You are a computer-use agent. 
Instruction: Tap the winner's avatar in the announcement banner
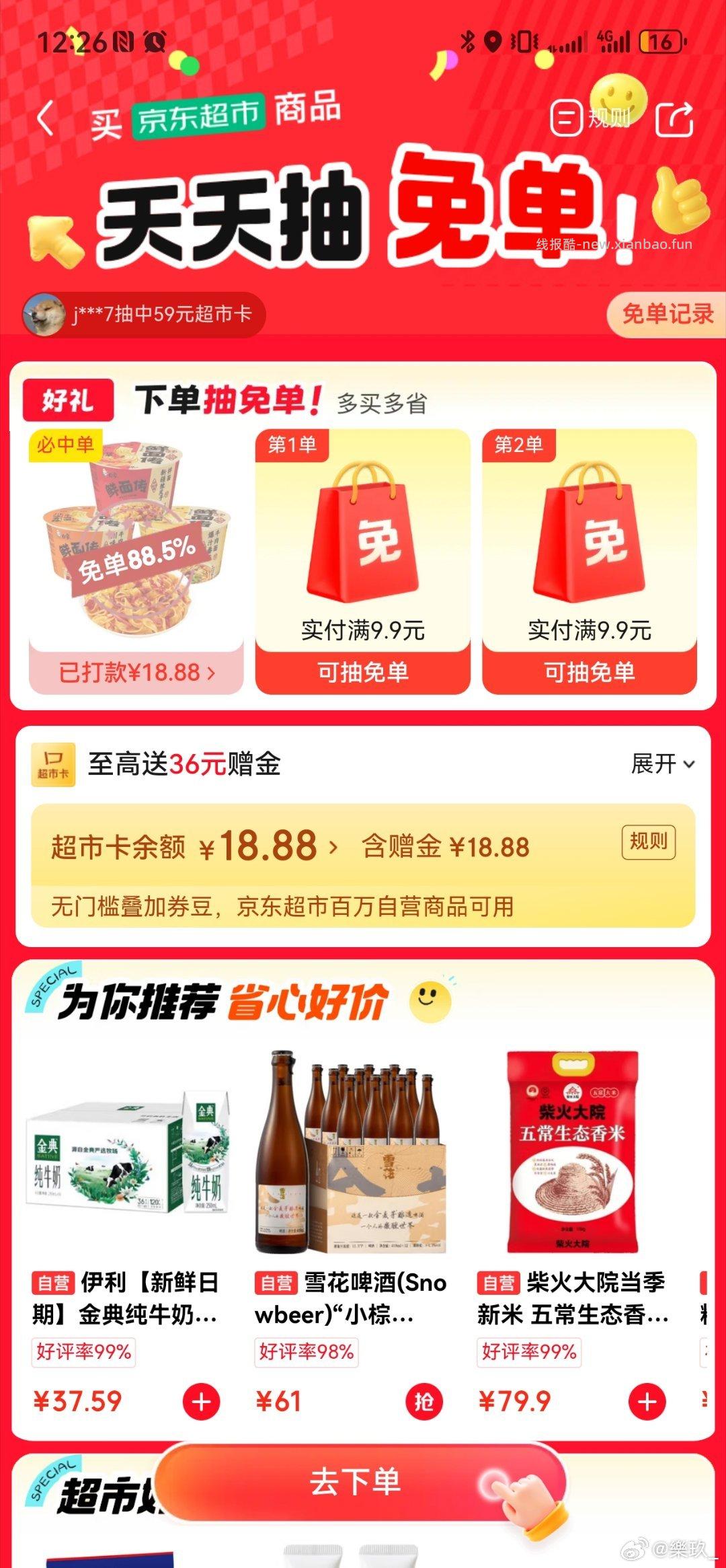tap(45, 311)
